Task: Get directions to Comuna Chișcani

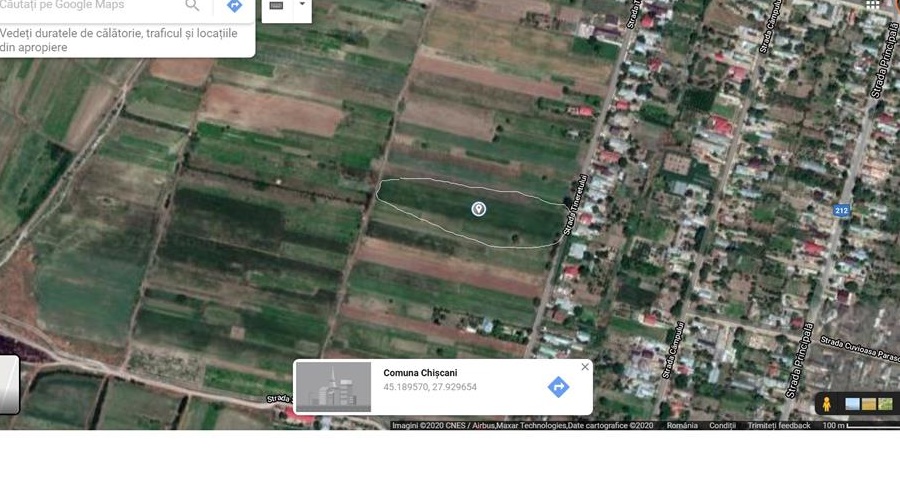Action: coord(558,387)
